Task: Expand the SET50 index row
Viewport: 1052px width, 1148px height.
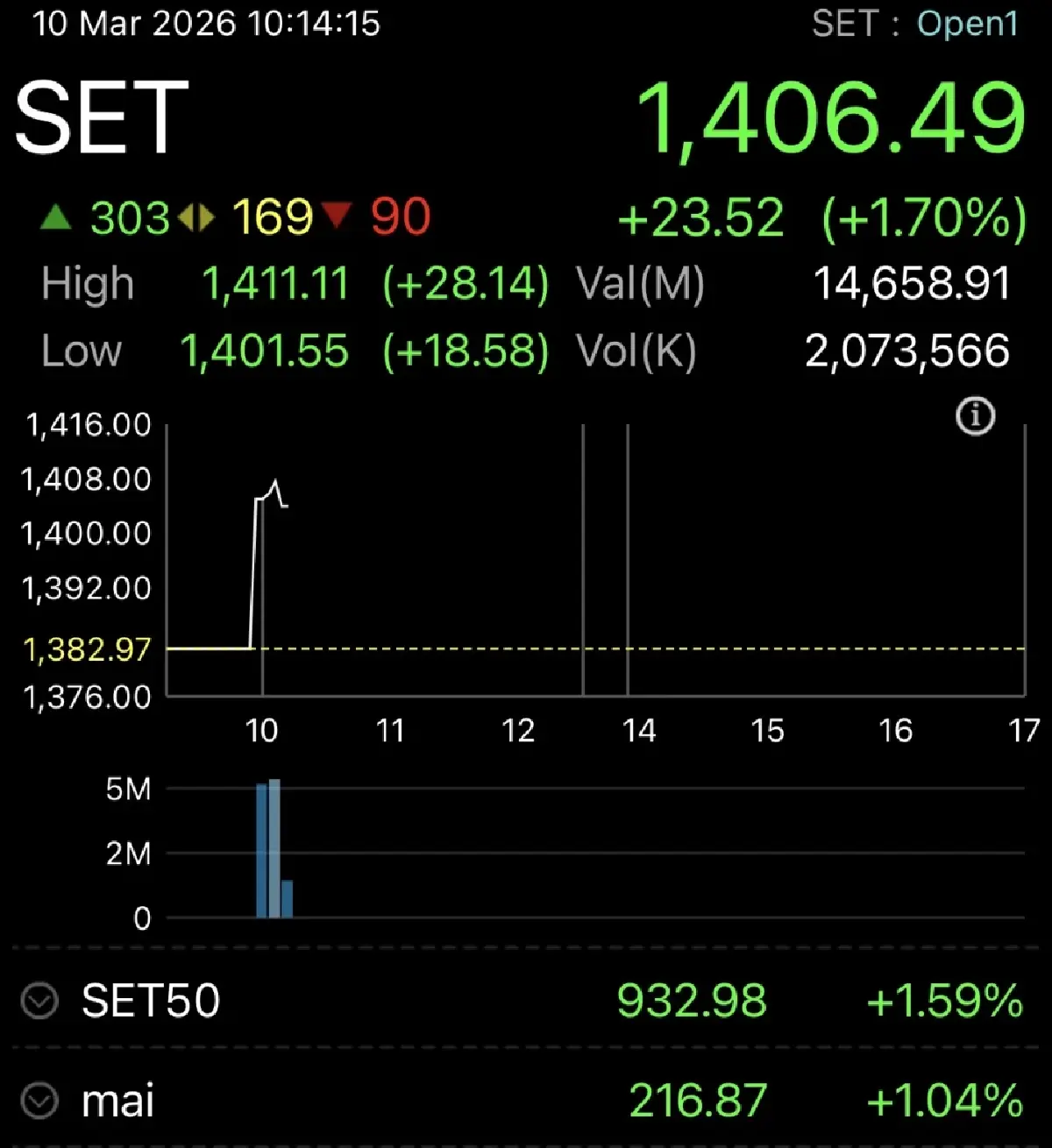Action: tap(39, 1000)
